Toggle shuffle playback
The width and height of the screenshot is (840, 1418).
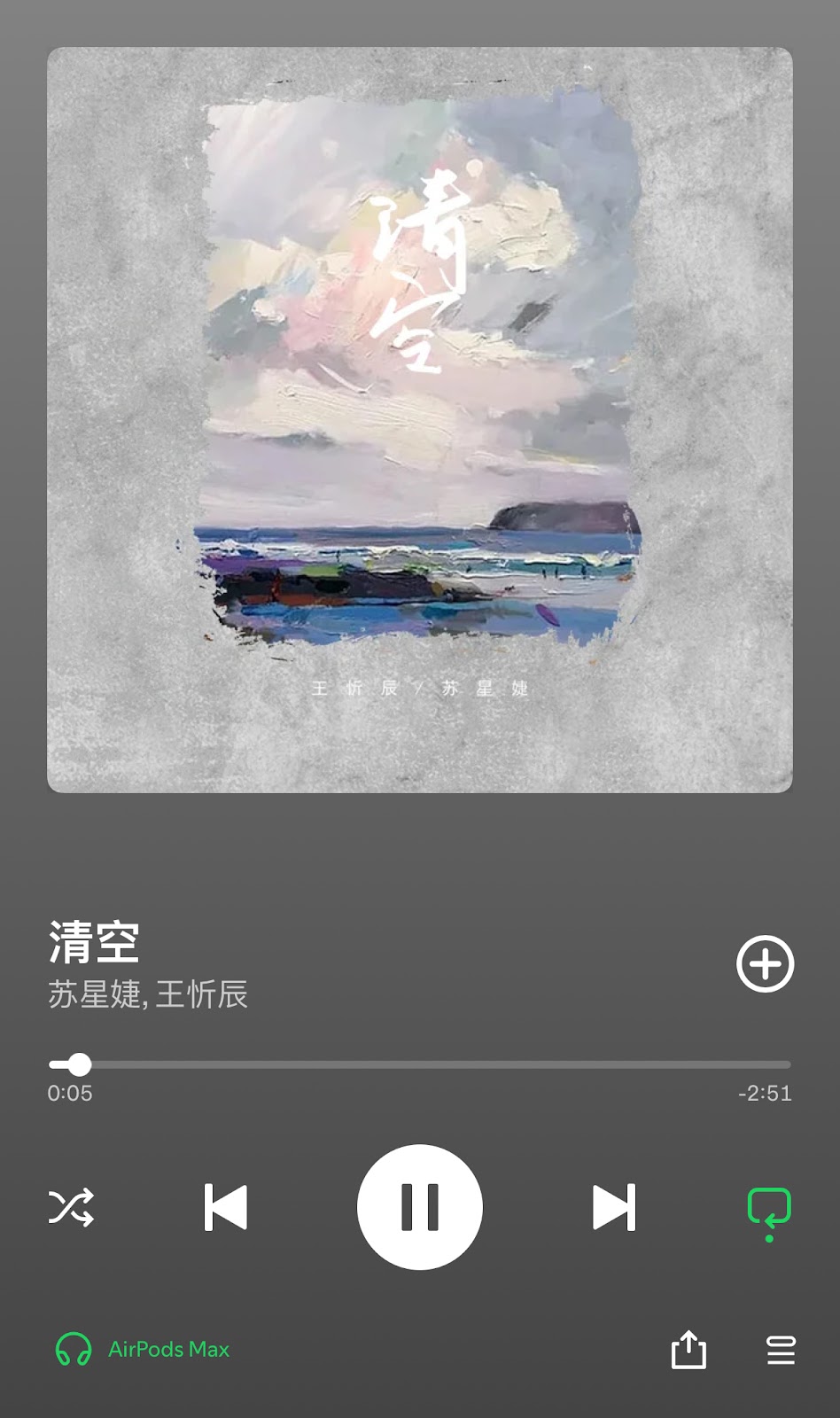[71, 1207]
